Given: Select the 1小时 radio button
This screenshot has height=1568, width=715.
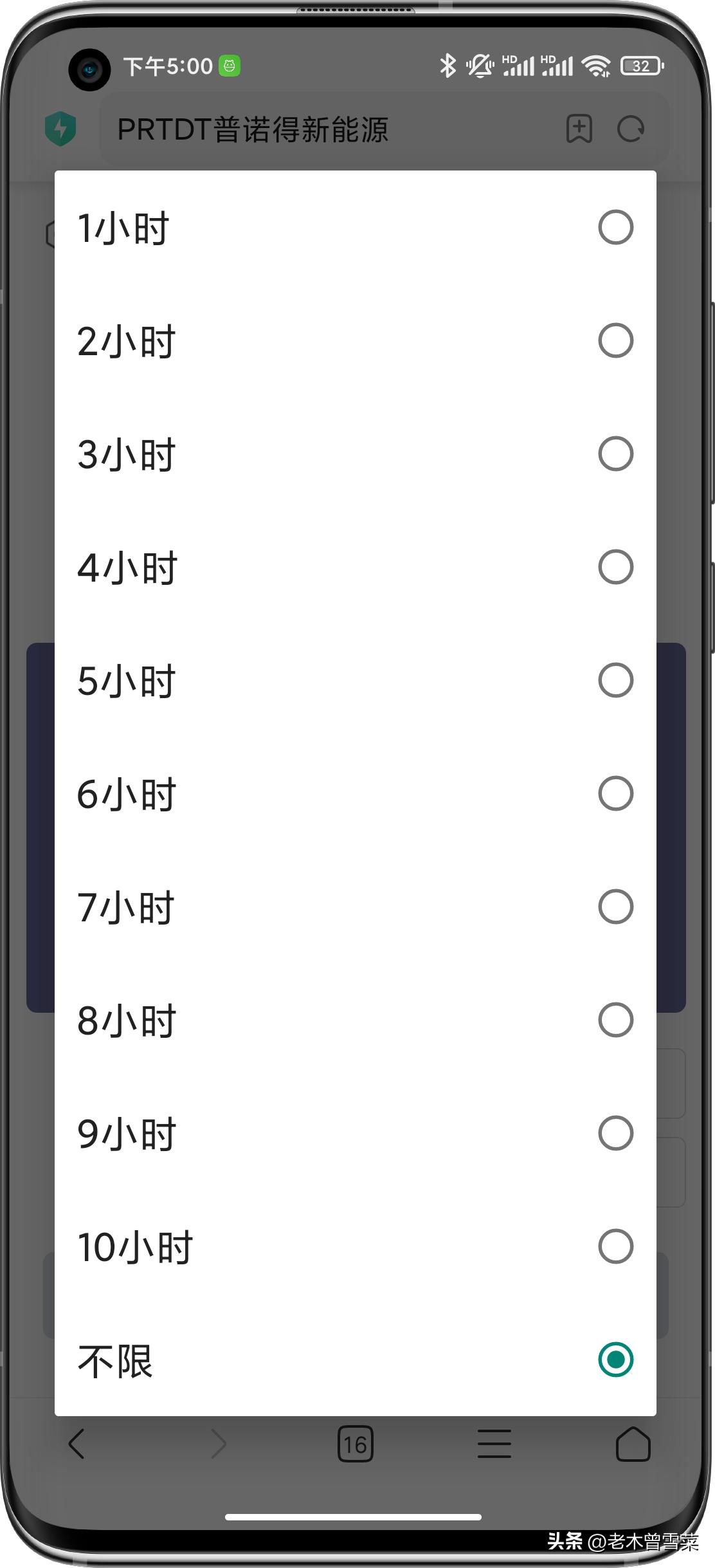Looking at the screenshot, I should coord(615,226).
